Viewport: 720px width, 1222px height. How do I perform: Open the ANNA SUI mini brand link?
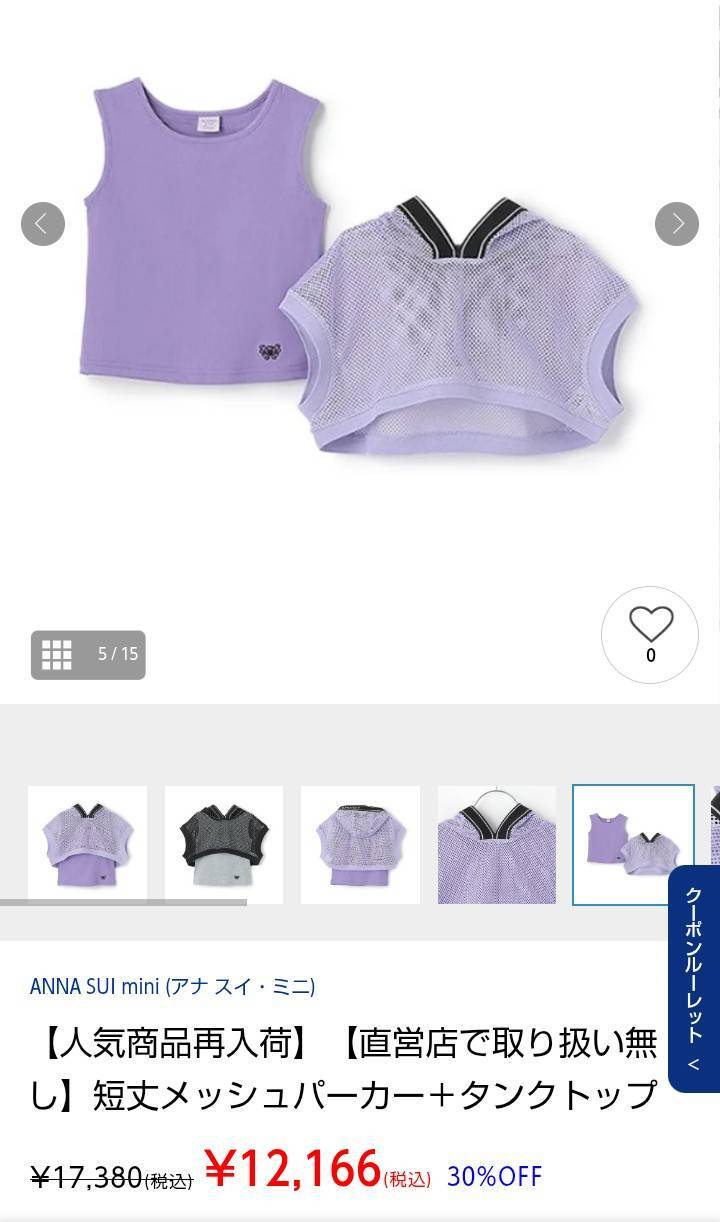coord(172,987)
